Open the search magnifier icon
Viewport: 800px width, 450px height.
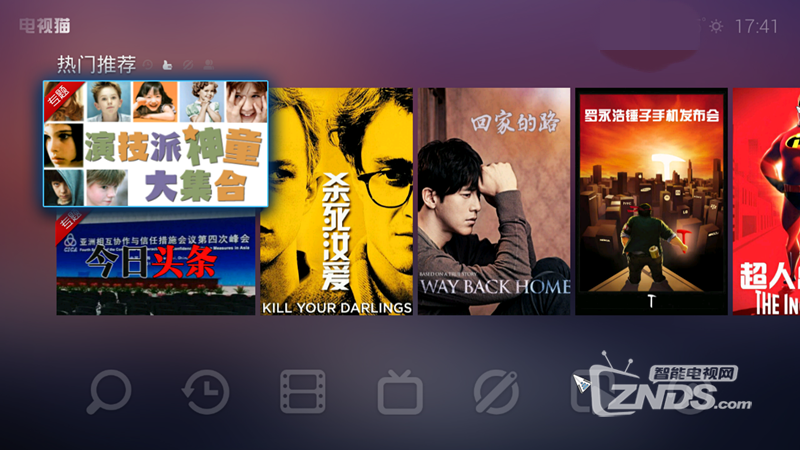(x=108, y=391)
